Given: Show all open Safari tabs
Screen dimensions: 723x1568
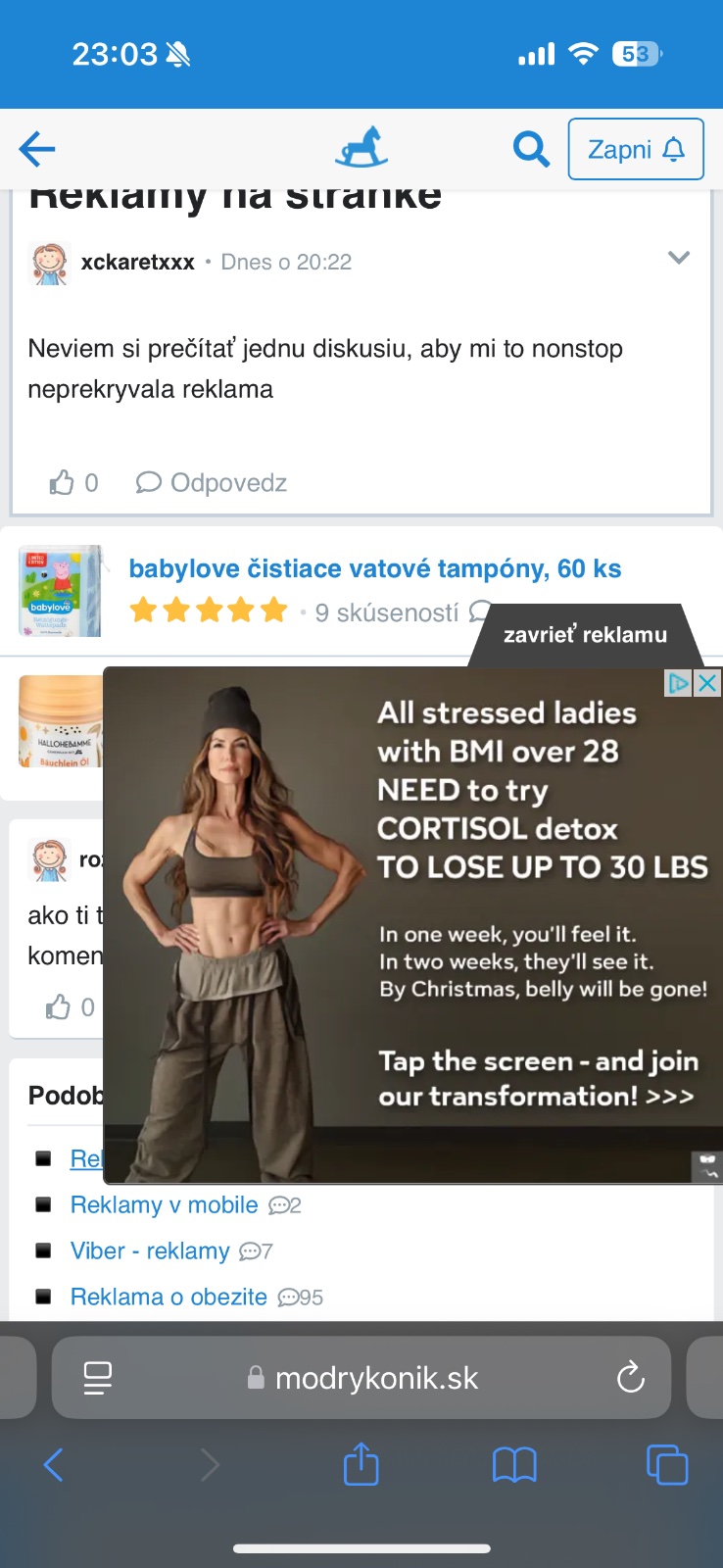Looking at the screenshot, I should [667, 1465].
